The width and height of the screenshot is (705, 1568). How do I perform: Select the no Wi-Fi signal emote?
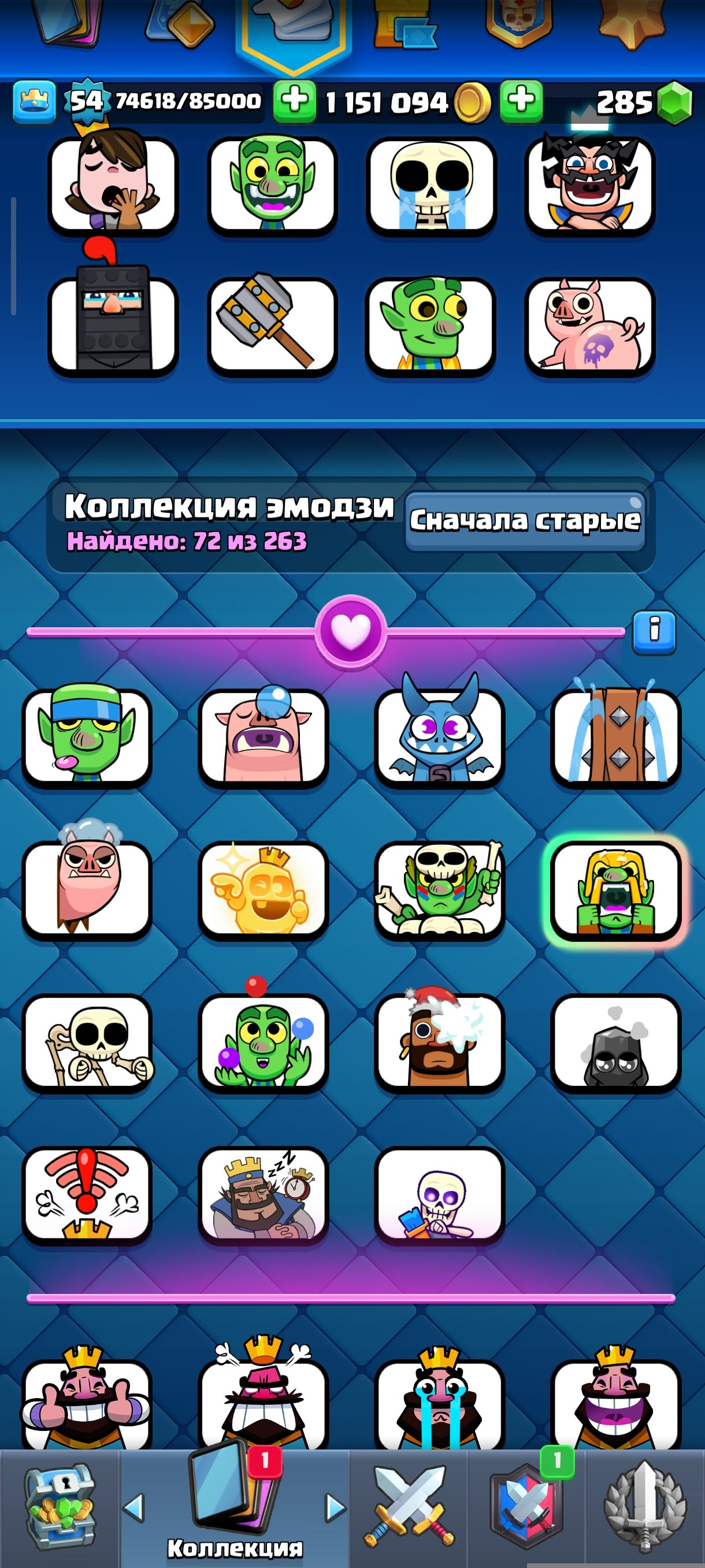tap(87, 1195)
